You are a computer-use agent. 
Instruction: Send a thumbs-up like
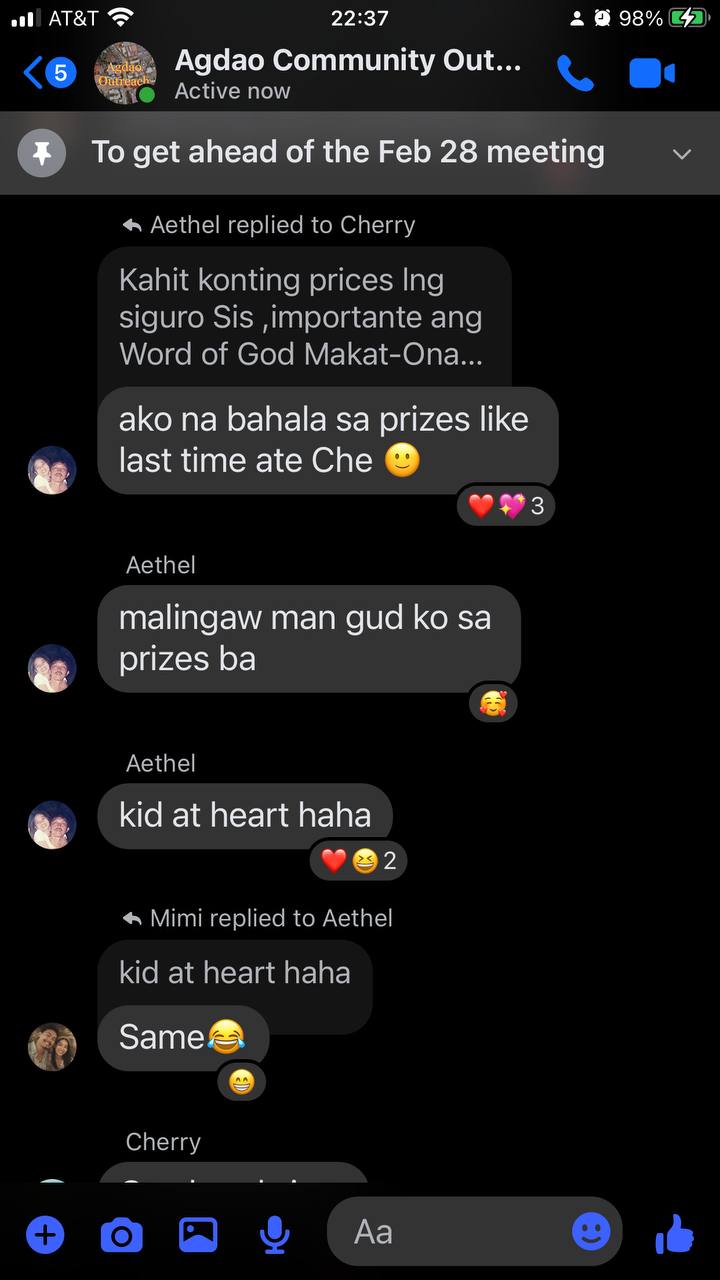point(675,1234)
